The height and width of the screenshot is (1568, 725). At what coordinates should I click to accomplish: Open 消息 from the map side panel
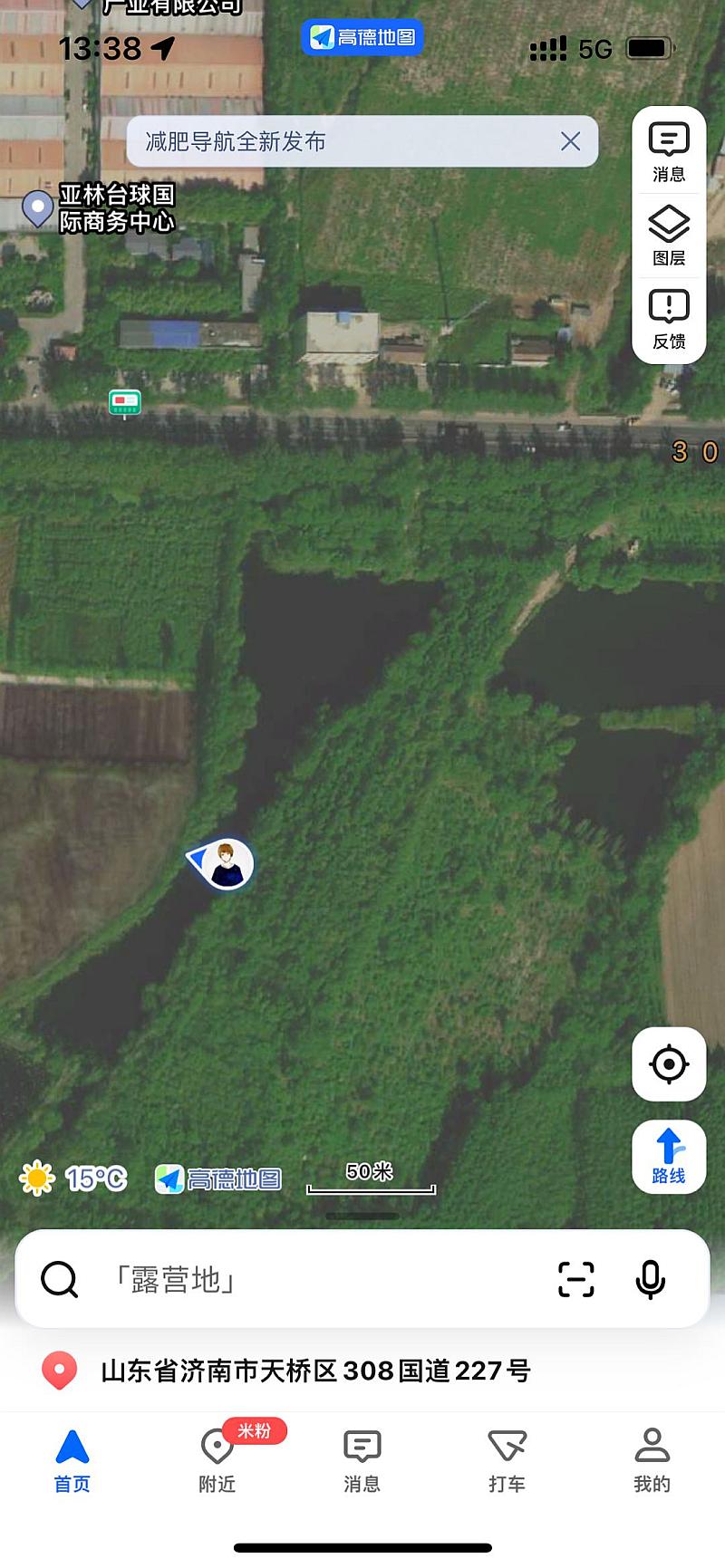coord(669,151)
